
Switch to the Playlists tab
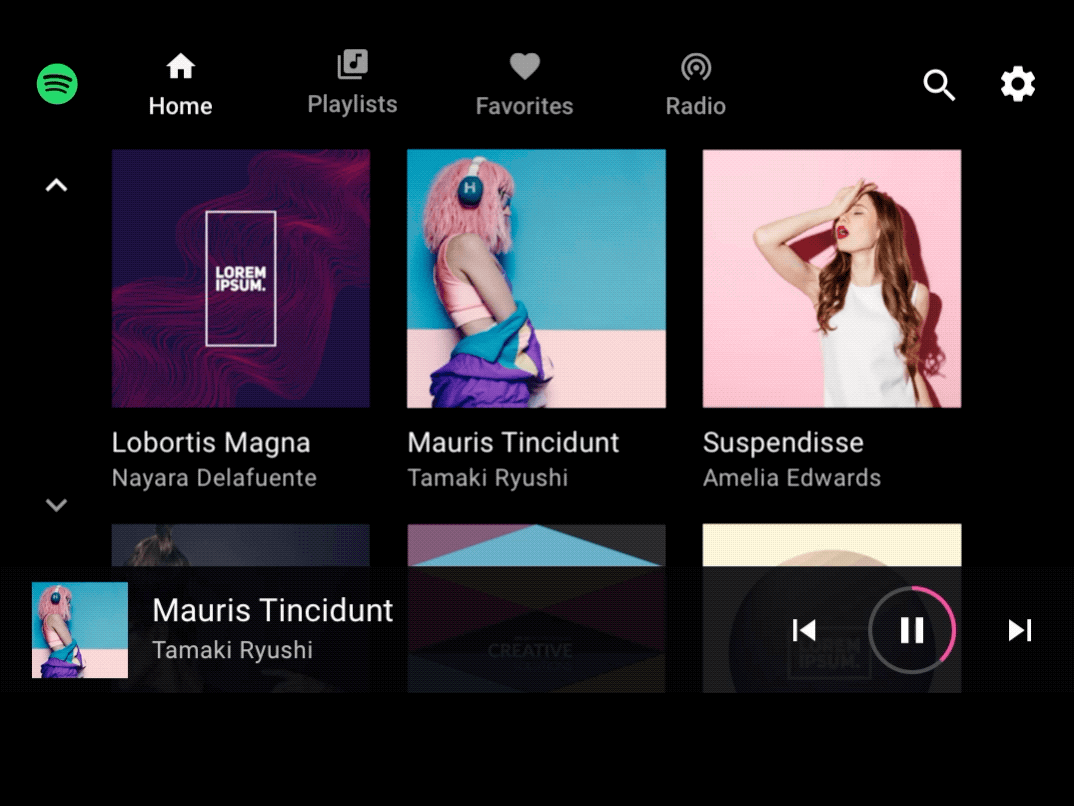[352, 85]
